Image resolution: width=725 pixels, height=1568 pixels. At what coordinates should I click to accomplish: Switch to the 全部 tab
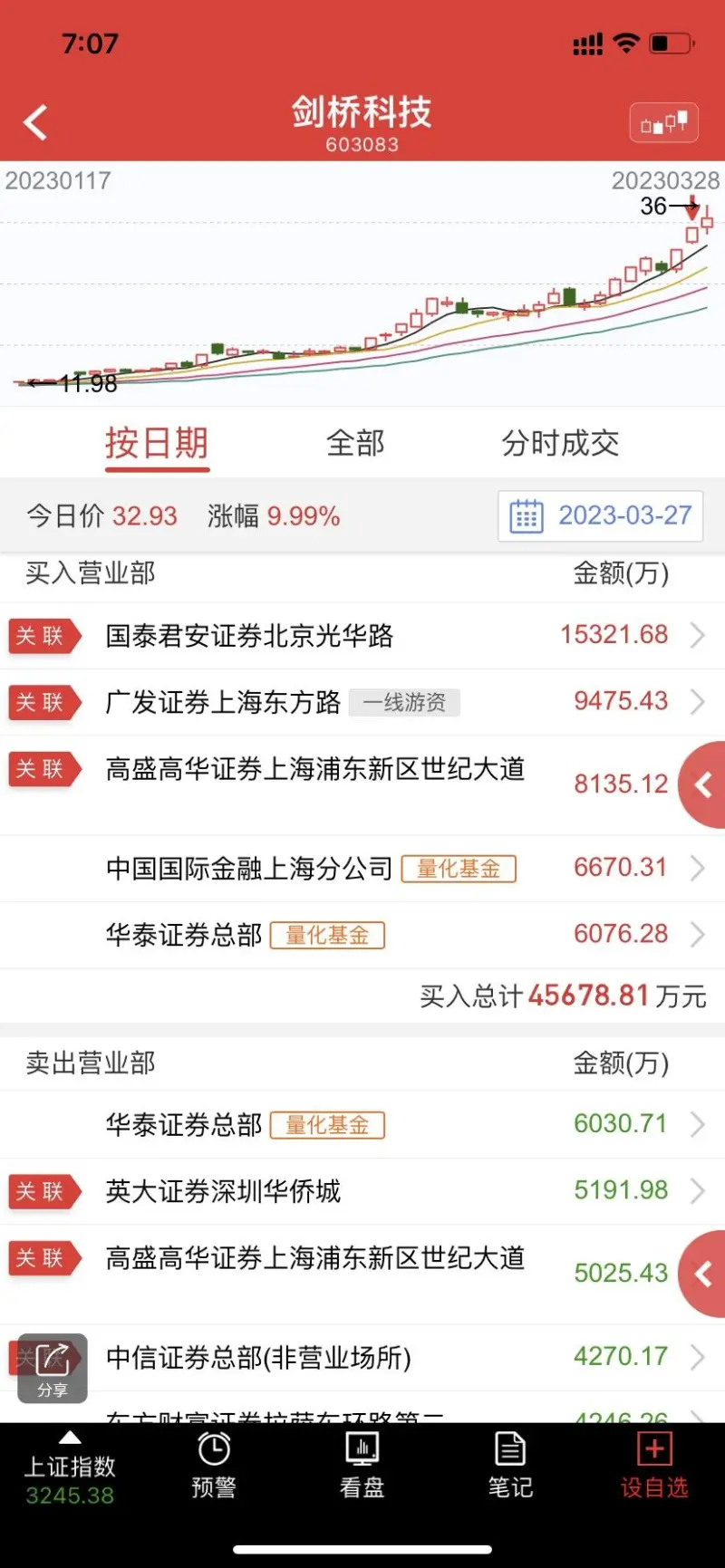coord(355,443)
